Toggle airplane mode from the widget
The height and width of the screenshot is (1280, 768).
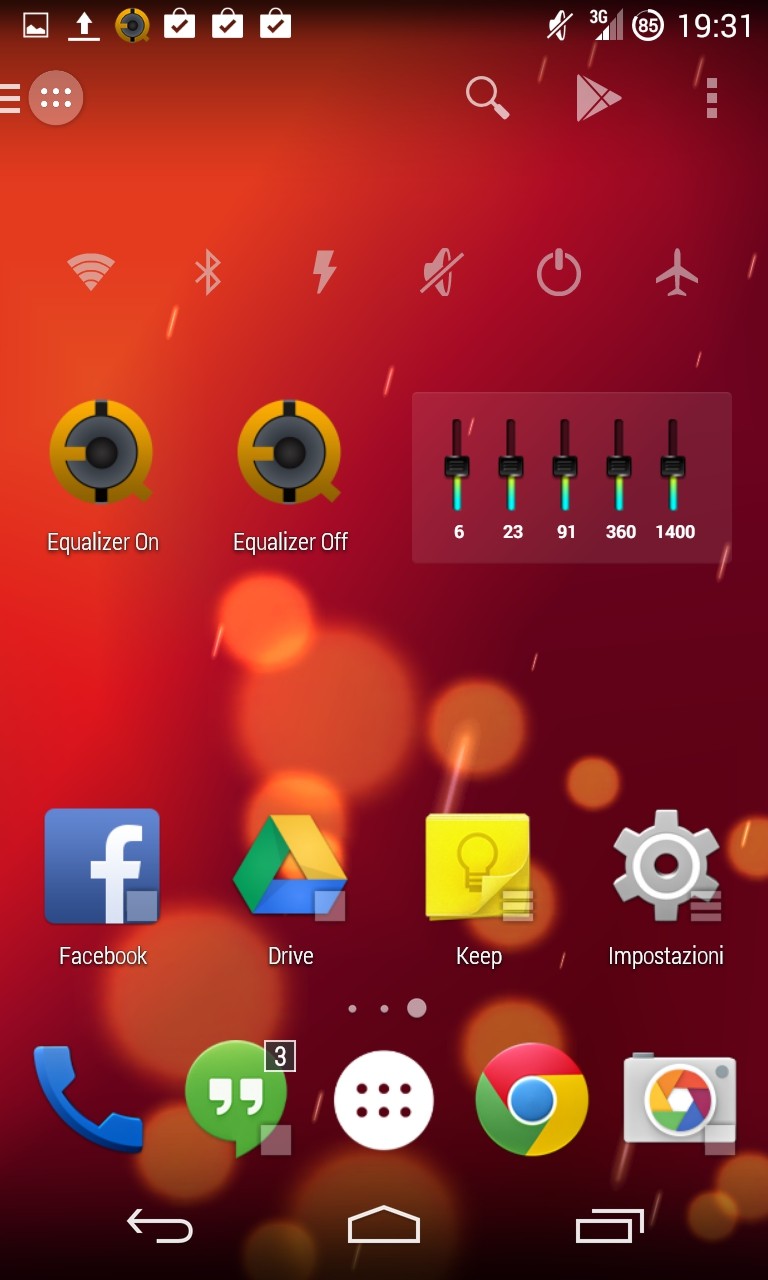coord(677,271)
